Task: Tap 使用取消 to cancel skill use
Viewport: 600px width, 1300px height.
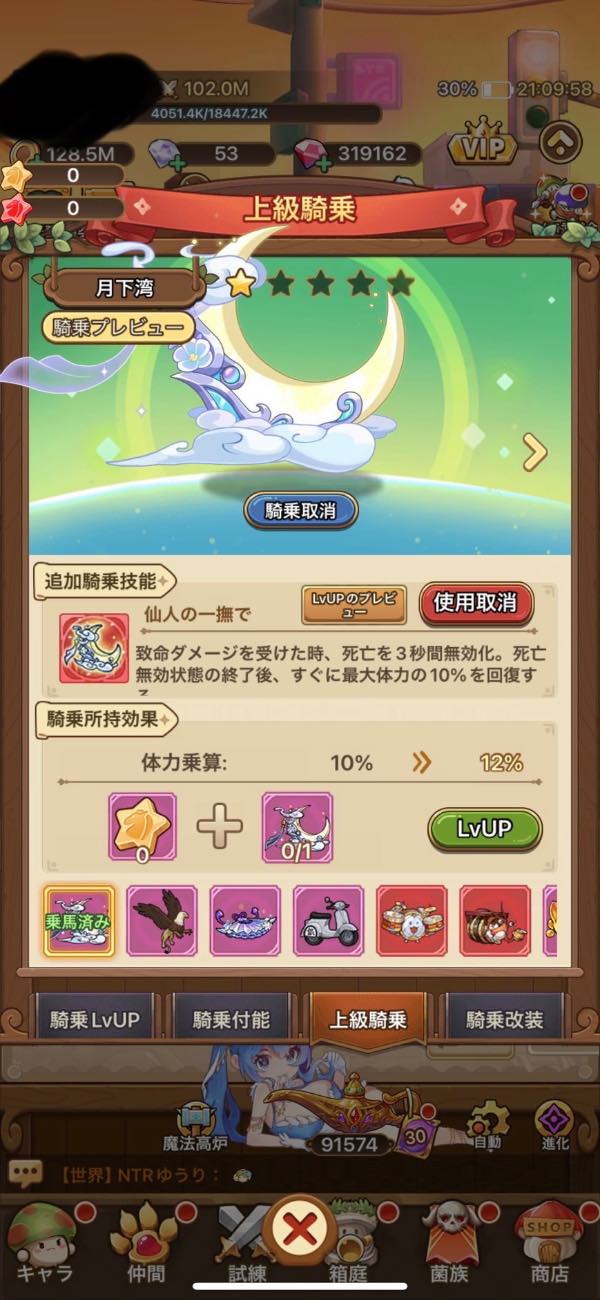Action: [x=475, y=602]
